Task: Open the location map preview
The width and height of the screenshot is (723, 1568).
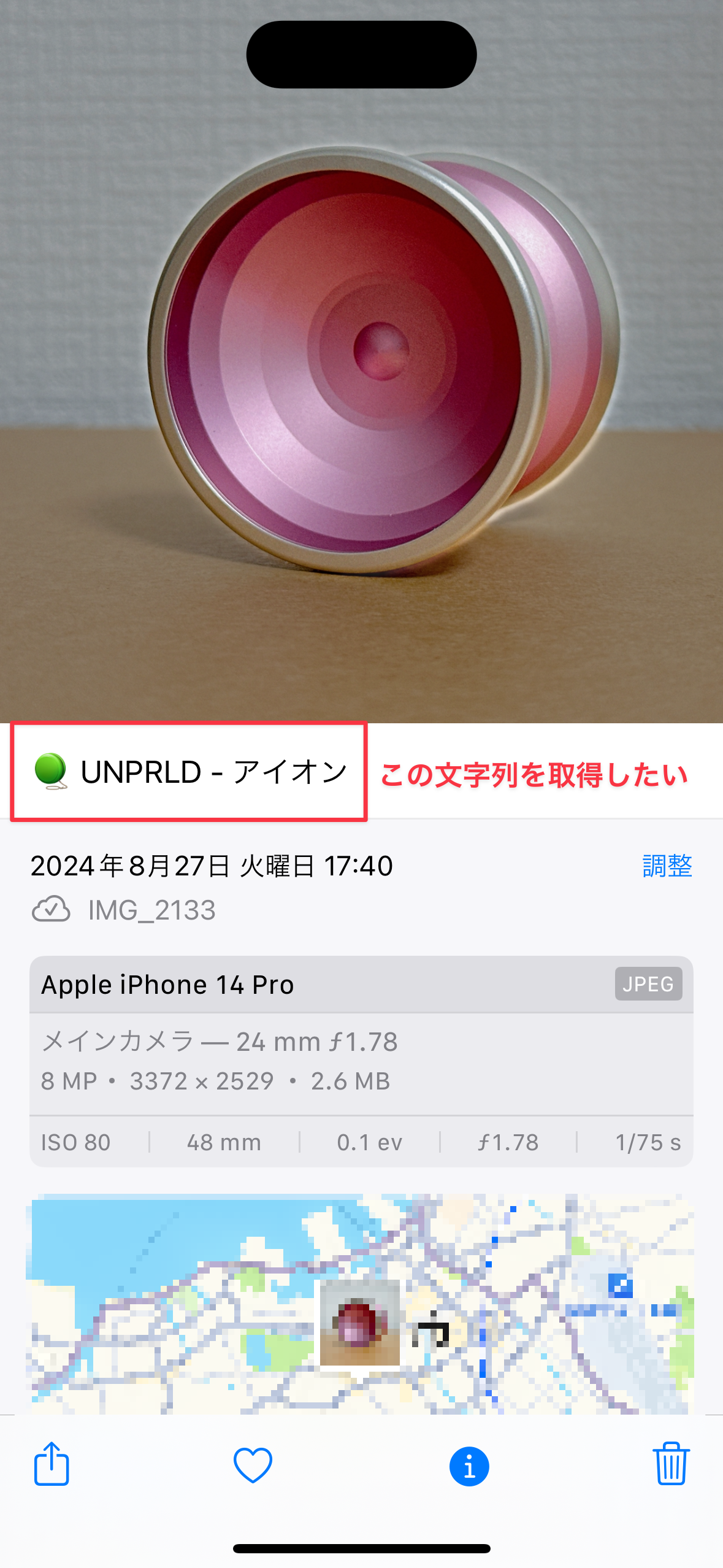Action: click(x=361, y=1304)
